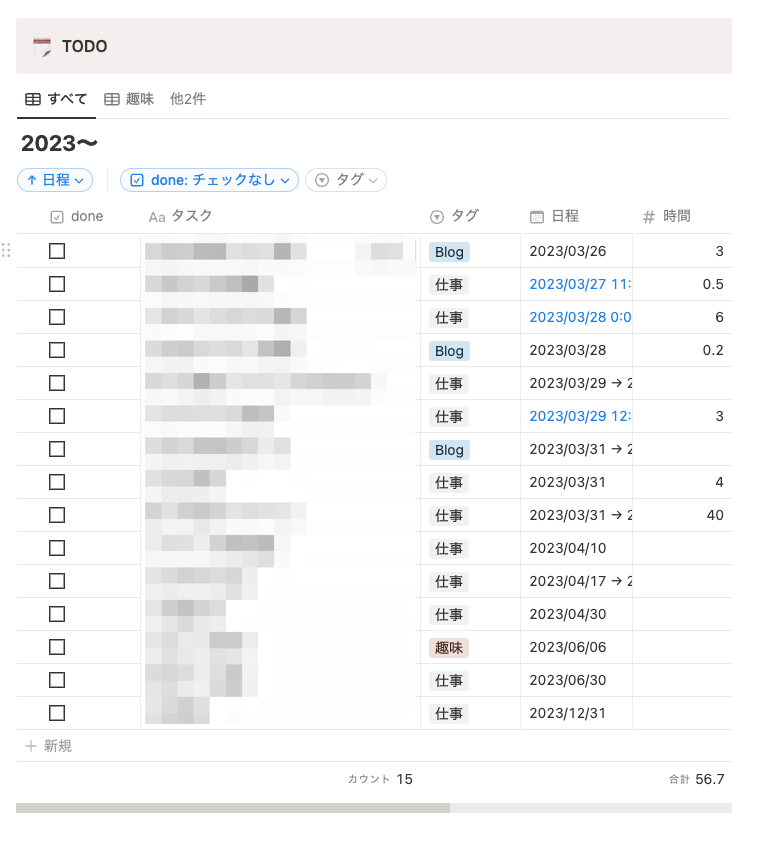
Task: Check done for the 2023/03/26 Blog task
Action: [57, 251]
